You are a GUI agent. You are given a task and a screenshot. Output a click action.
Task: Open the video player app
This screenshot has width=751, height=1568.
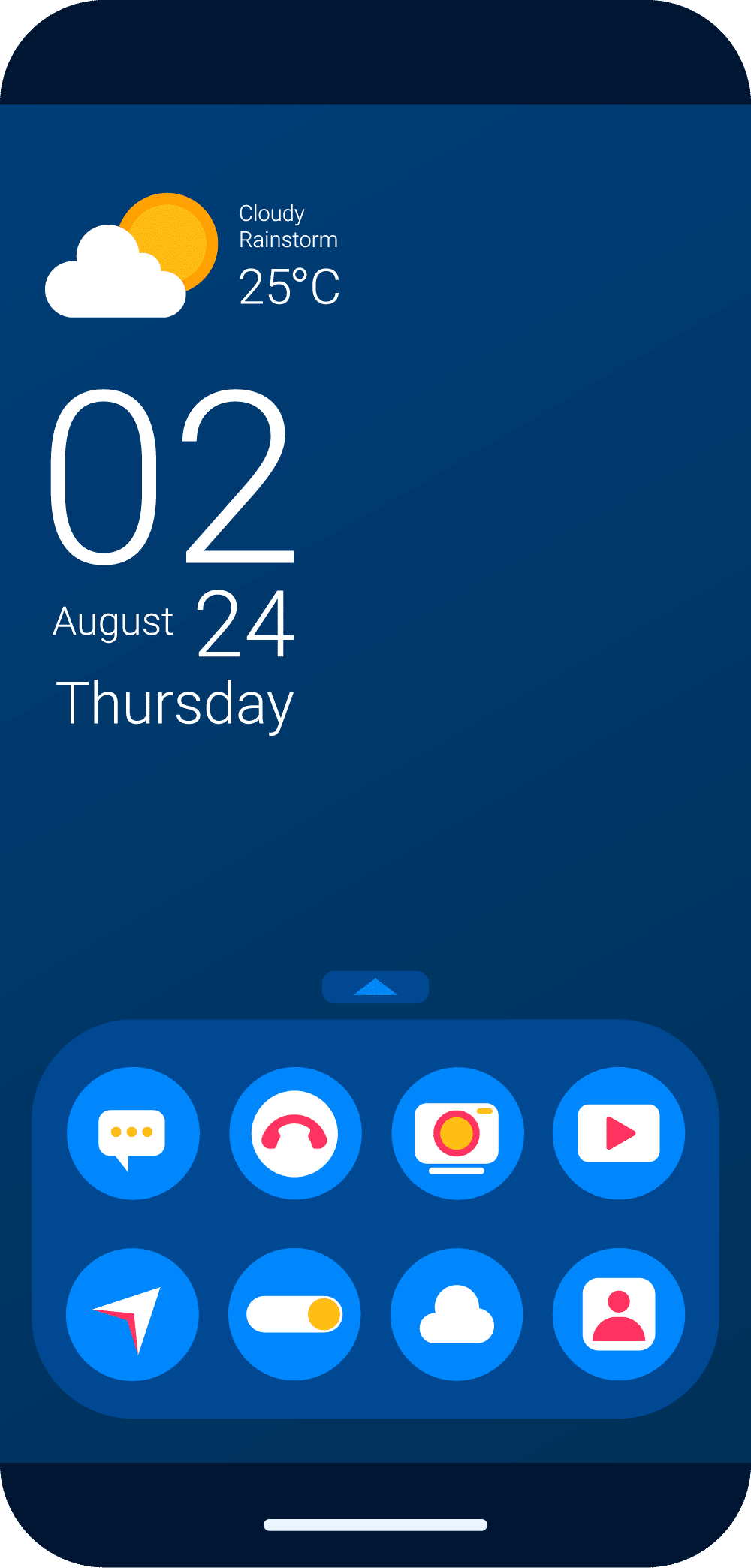pos(618,1133)
